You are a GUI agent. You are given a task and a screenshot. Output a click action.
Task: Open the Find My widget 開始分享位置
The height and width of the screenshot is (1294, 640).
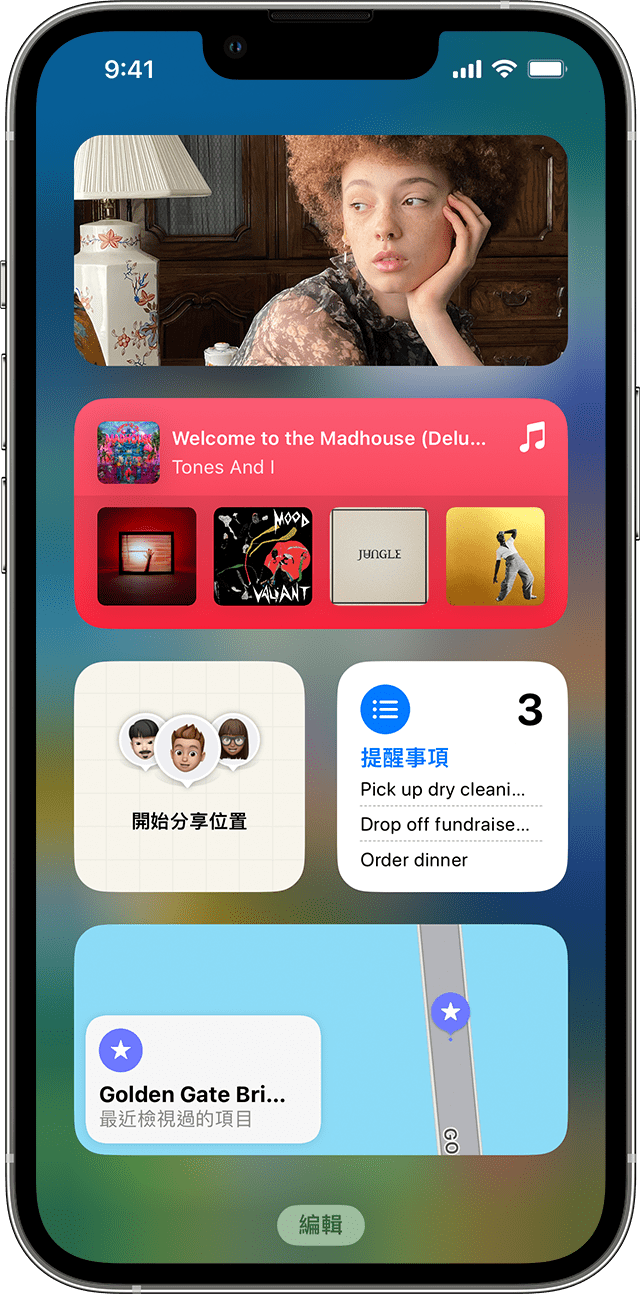click(189, 776)
